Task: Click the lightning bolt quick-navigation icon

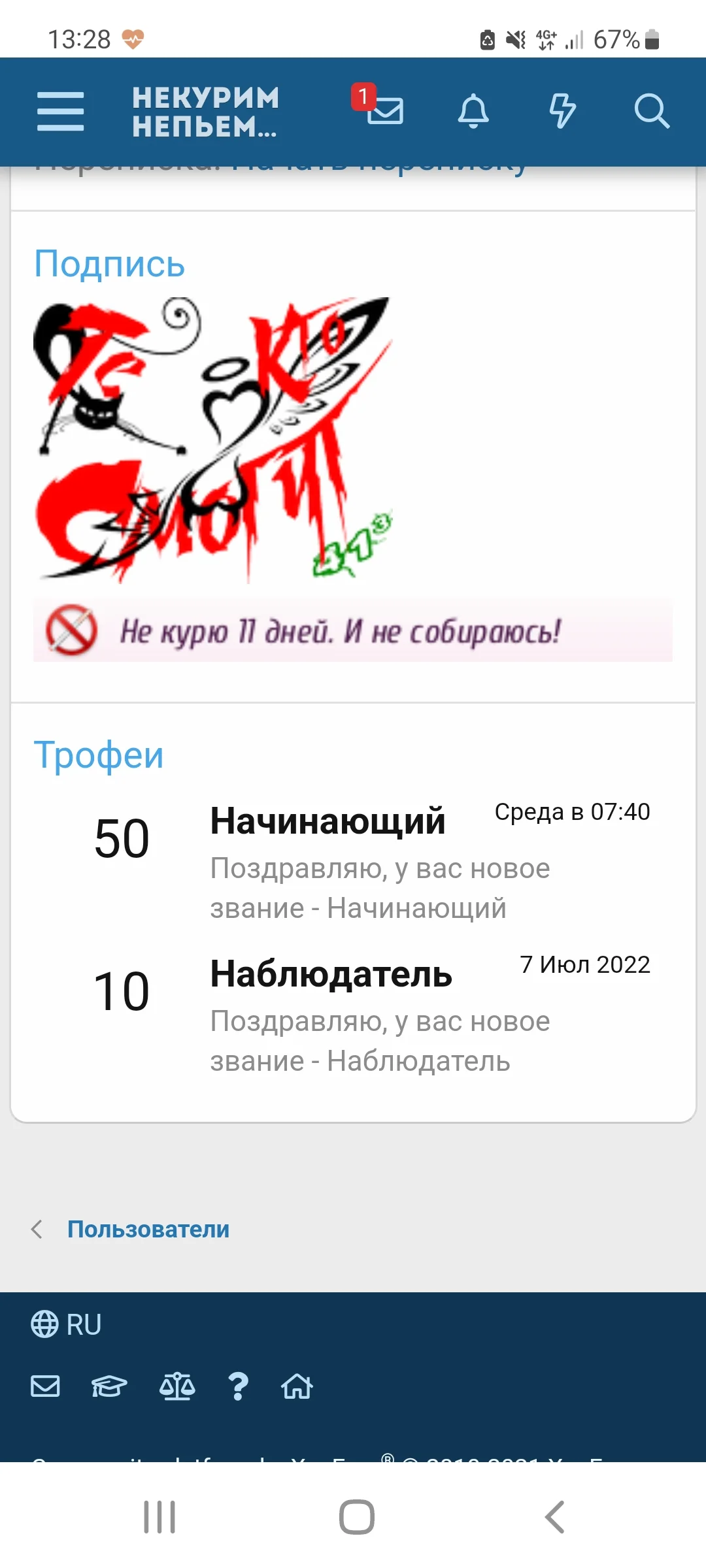Action: 562,111
